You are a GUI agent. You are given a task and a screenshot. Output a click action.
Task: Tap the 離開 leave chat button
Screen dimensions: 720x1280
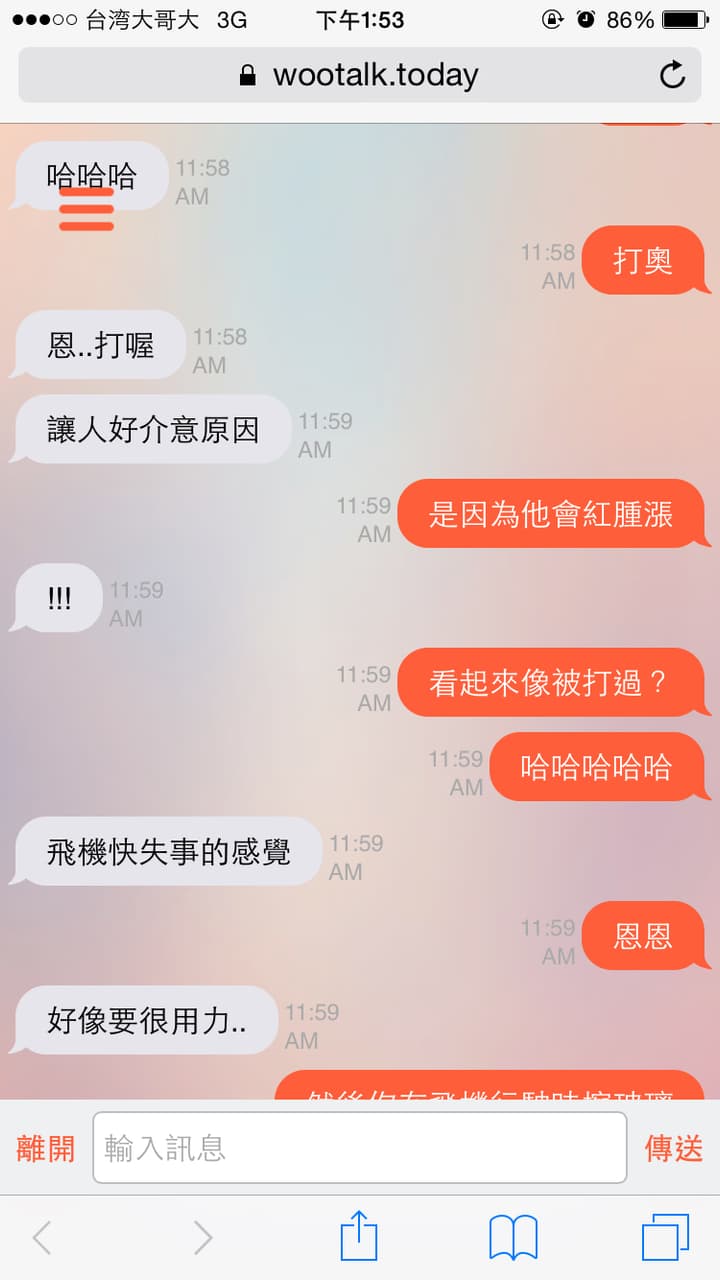point(46,1148)
